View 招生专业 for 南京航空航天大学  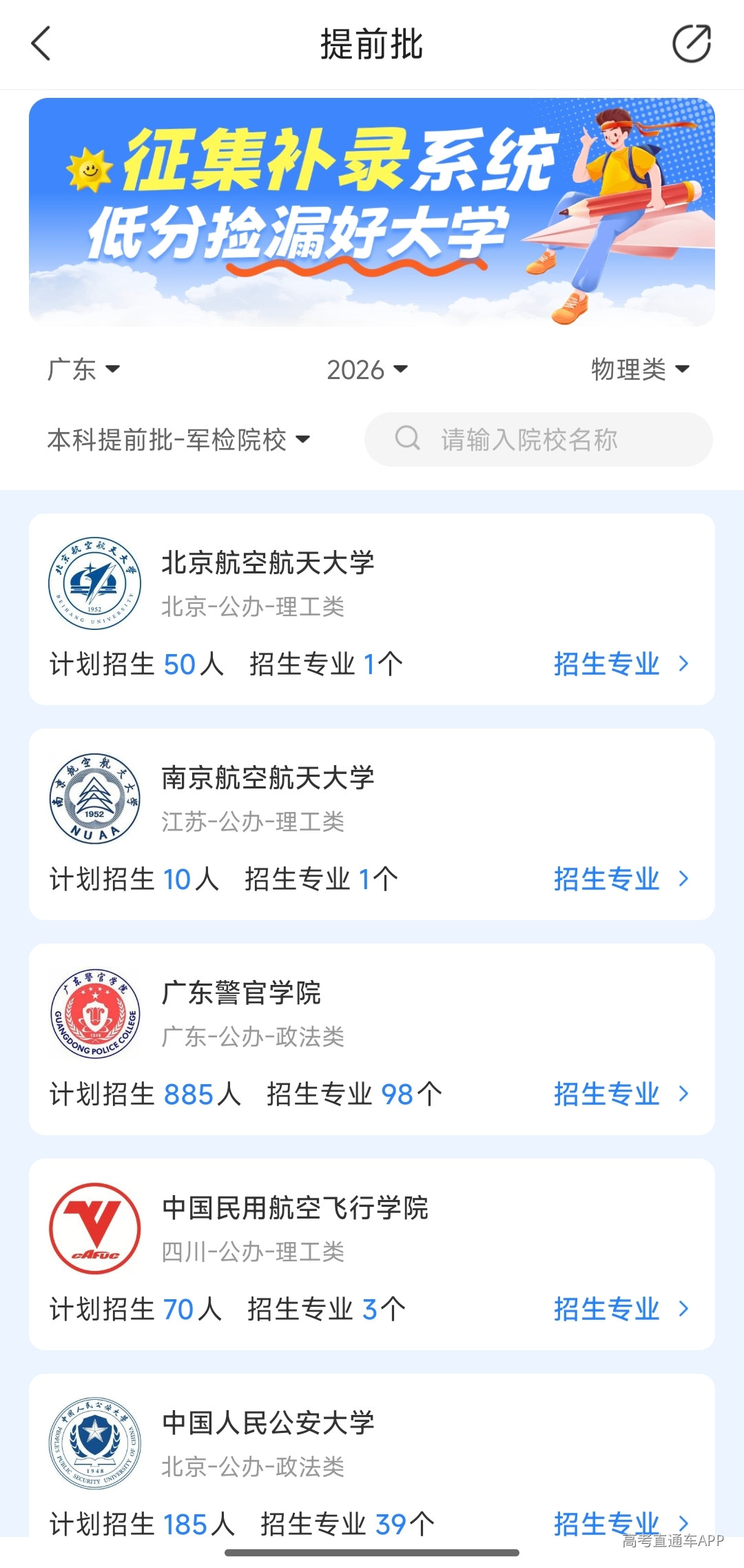tap(621, 879)
